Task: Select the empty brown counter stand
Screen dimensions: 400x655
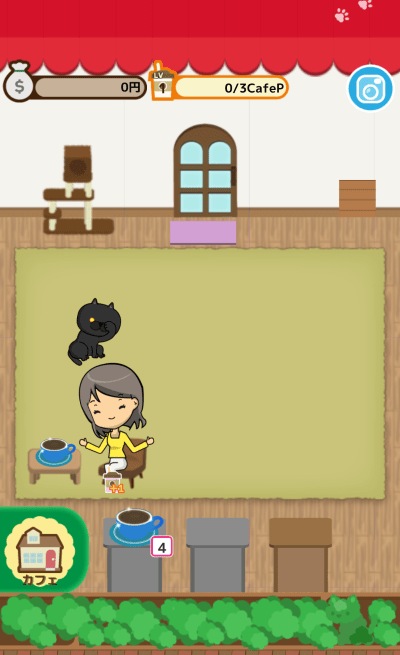Action: pos(301,555)
